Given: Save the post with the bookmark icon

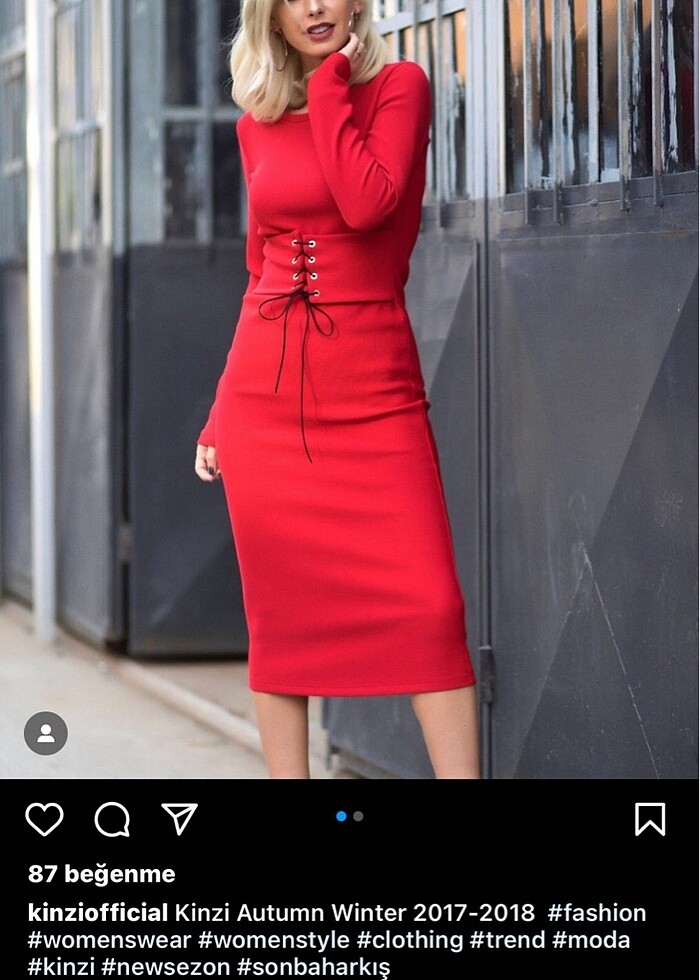Looking at the screenshot, I should [x=650, y=819].
